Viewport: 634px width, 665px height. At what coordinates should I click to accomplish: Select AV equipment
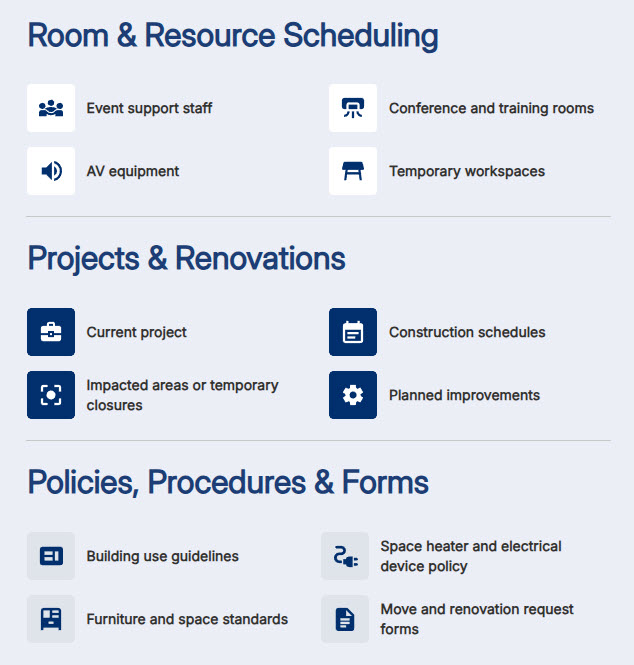click(x=132, y=171)
